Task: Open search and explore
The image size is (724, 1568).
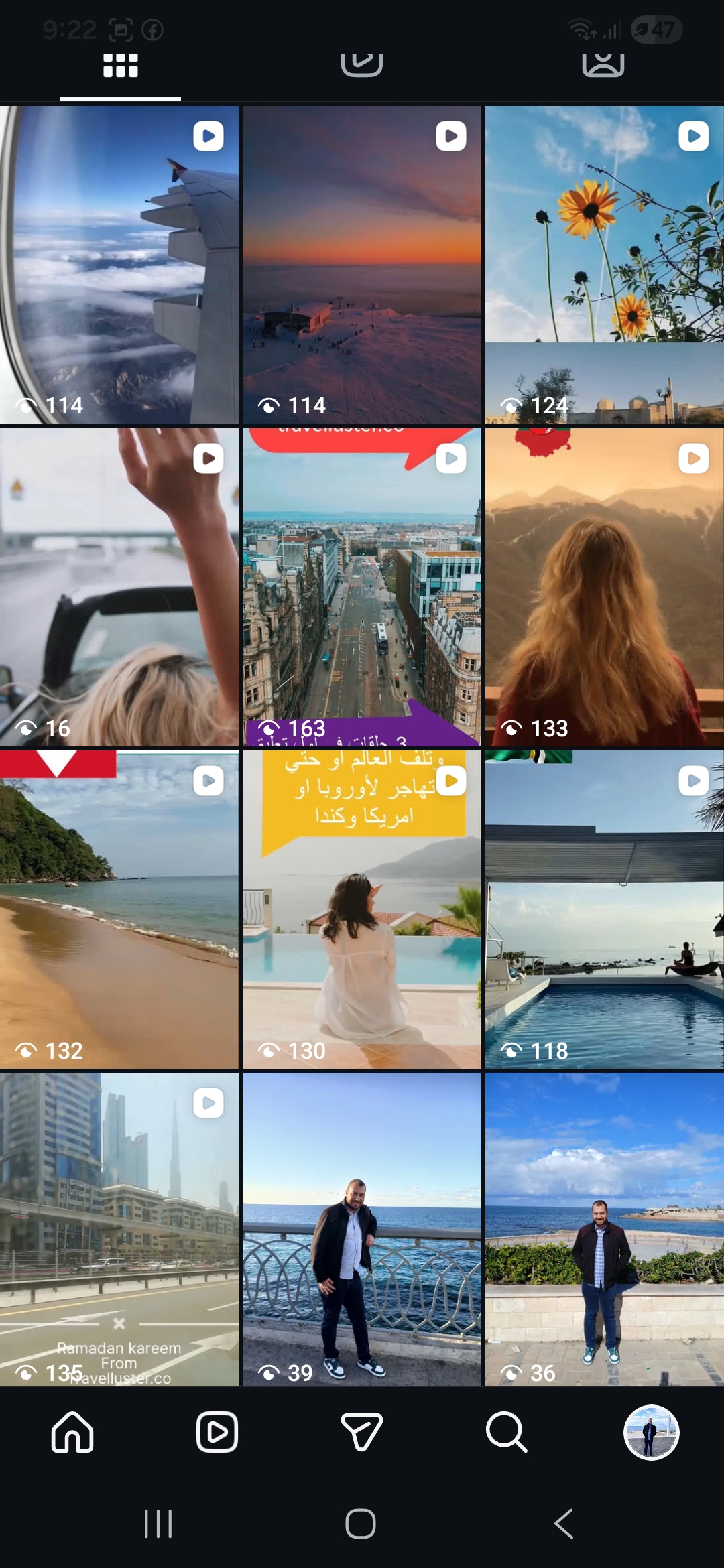Action: coord(507,1432)
